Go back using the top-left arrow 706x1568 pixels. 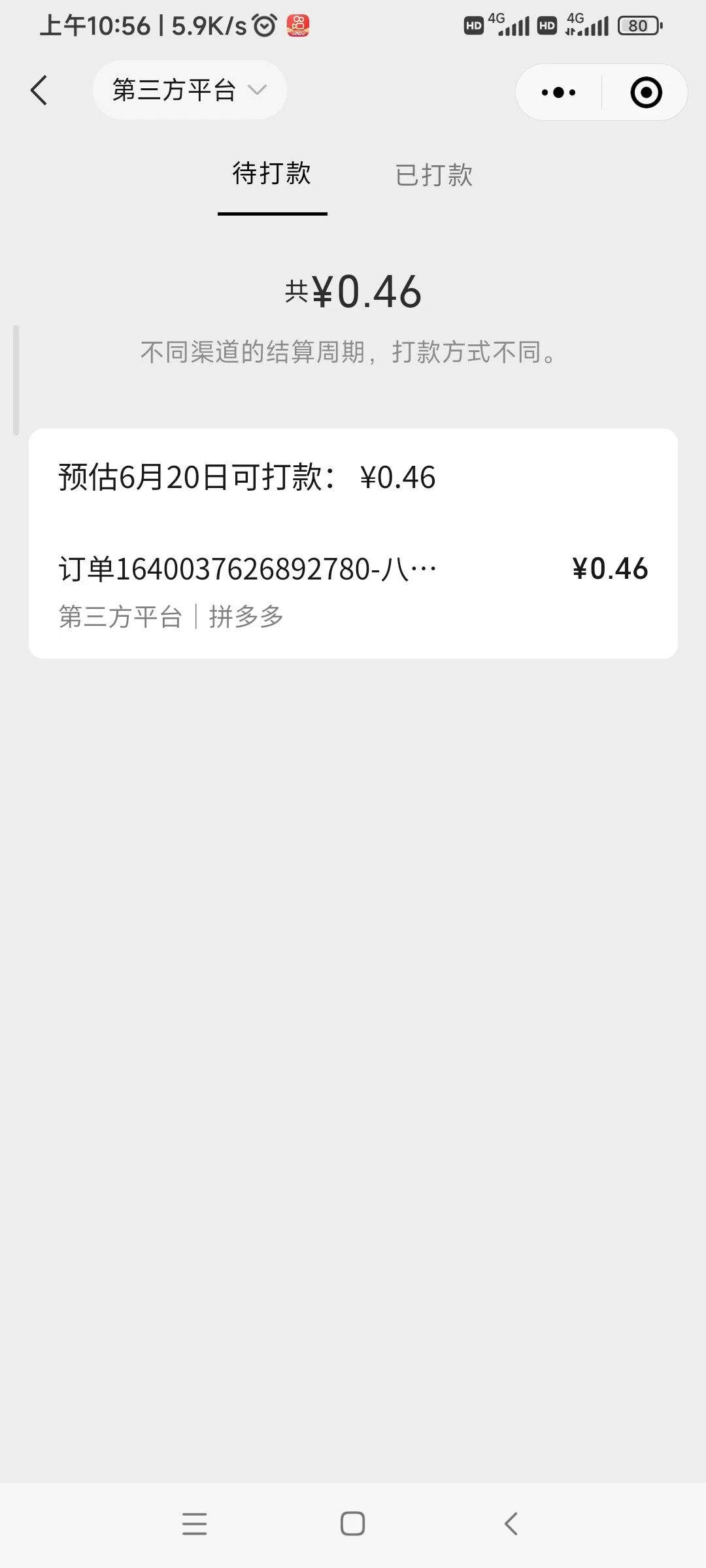tap(39, 90)
